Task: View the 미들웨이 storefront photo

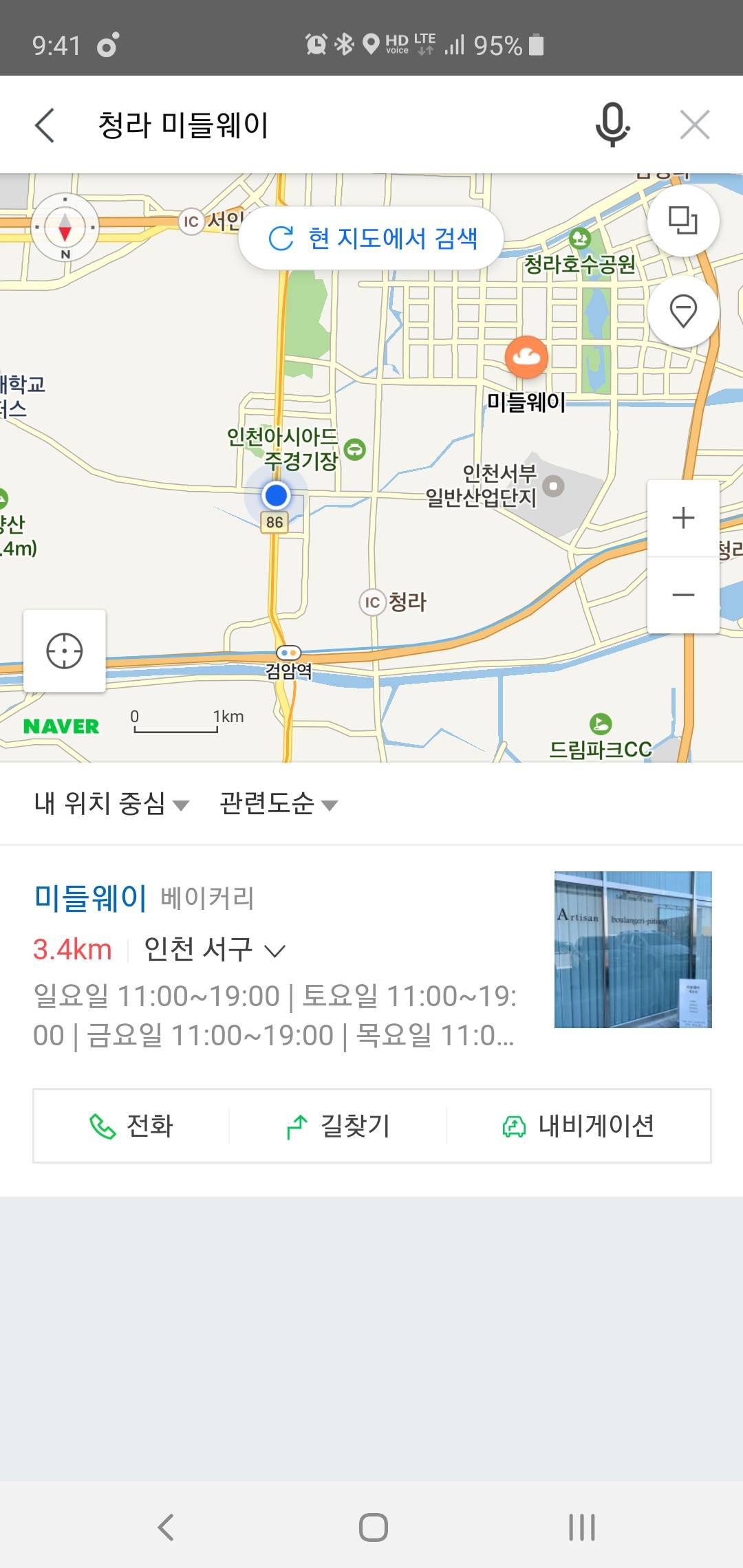Action: click(633, 950)
